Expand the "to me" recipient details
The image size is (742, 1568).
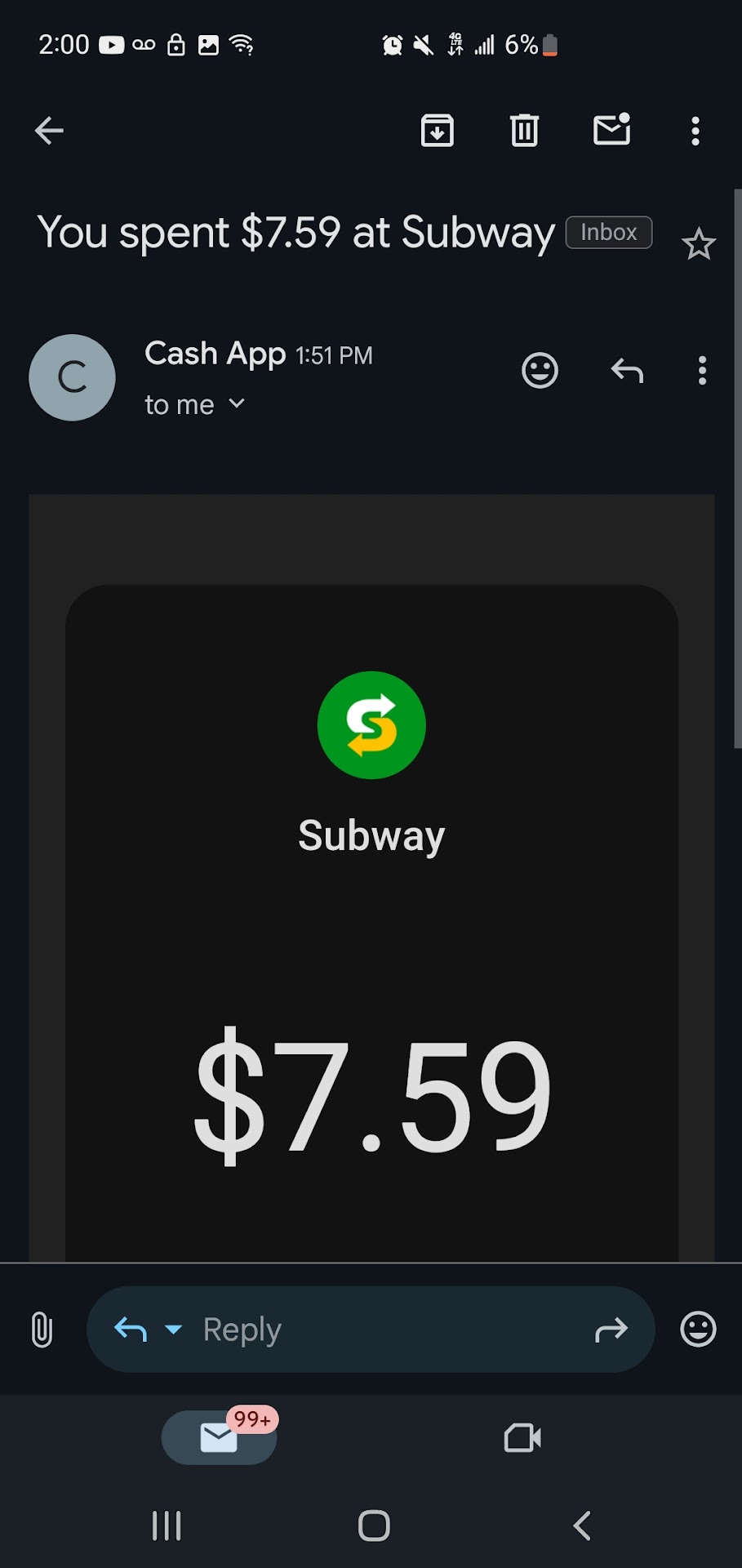237,403
